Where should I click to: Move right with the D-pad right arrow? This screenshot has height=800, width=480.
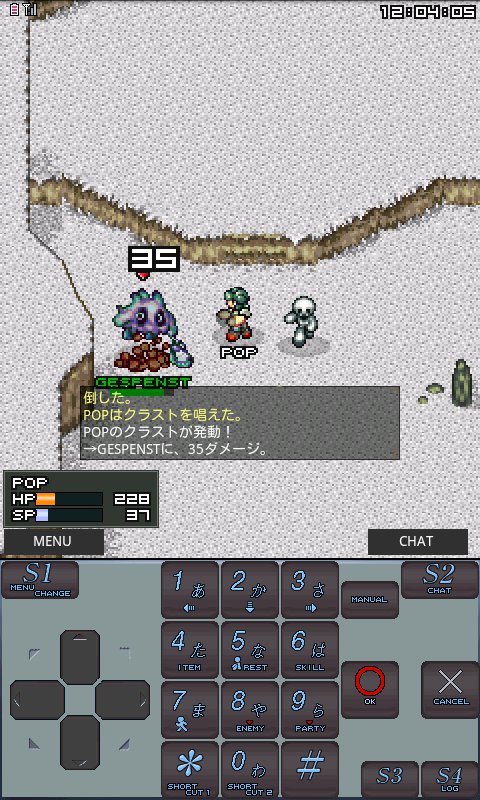pyautogui.click(x=122, y=700)
